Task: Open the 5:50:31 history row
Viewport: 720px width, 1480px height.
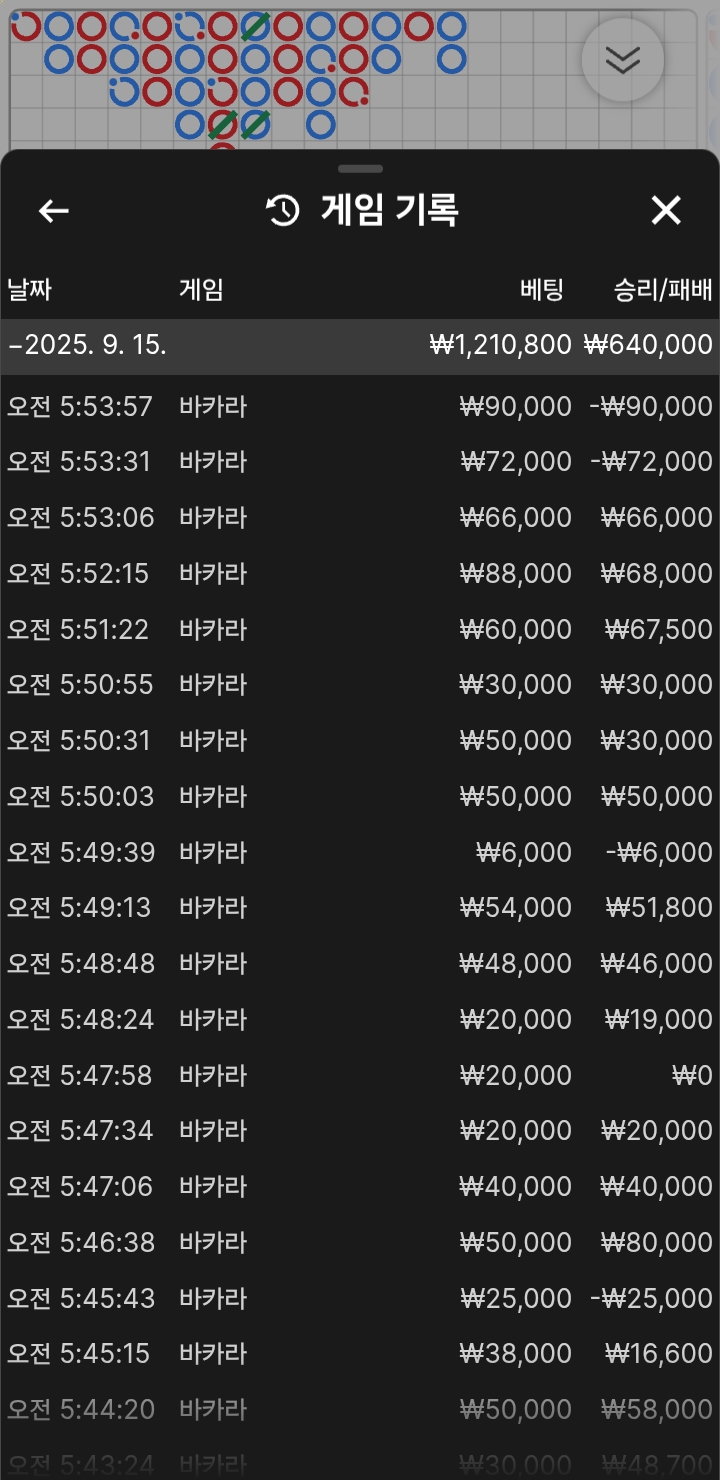Action: click(x=360, y=741)
